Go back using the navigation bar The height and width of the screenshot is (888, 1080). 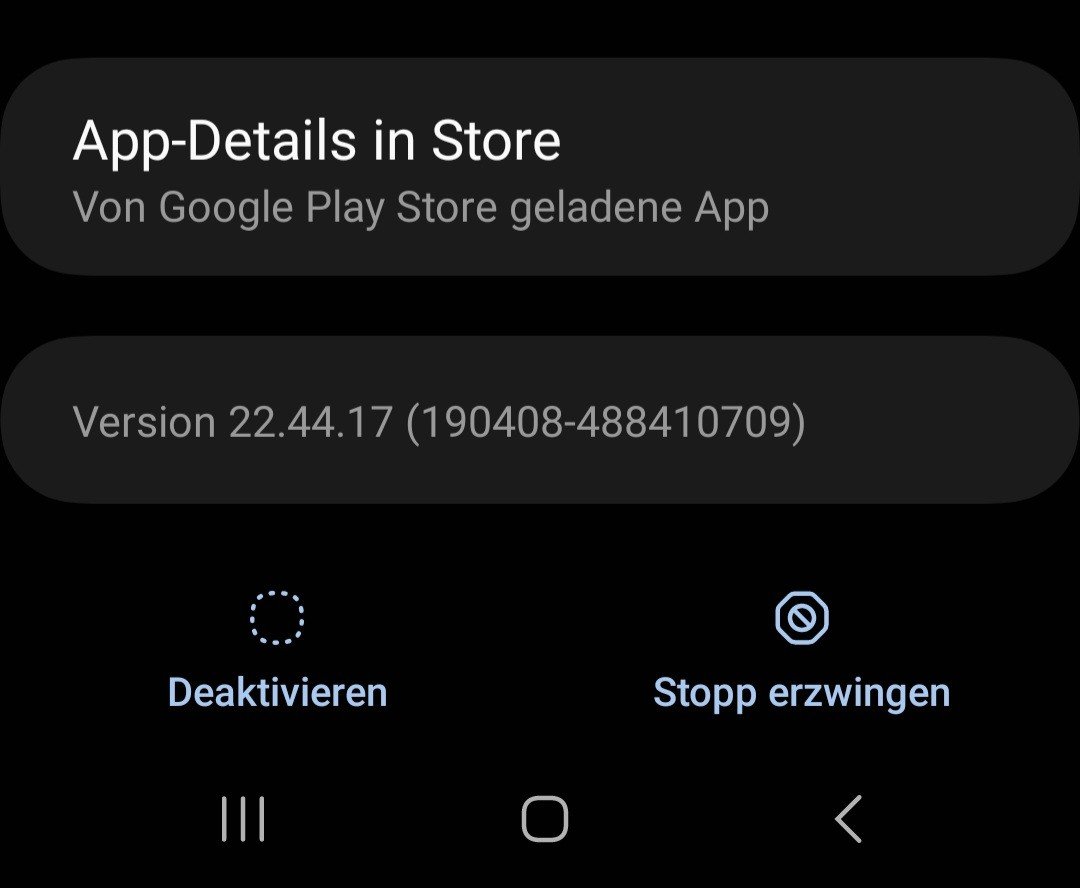click(x=848, y=820)
